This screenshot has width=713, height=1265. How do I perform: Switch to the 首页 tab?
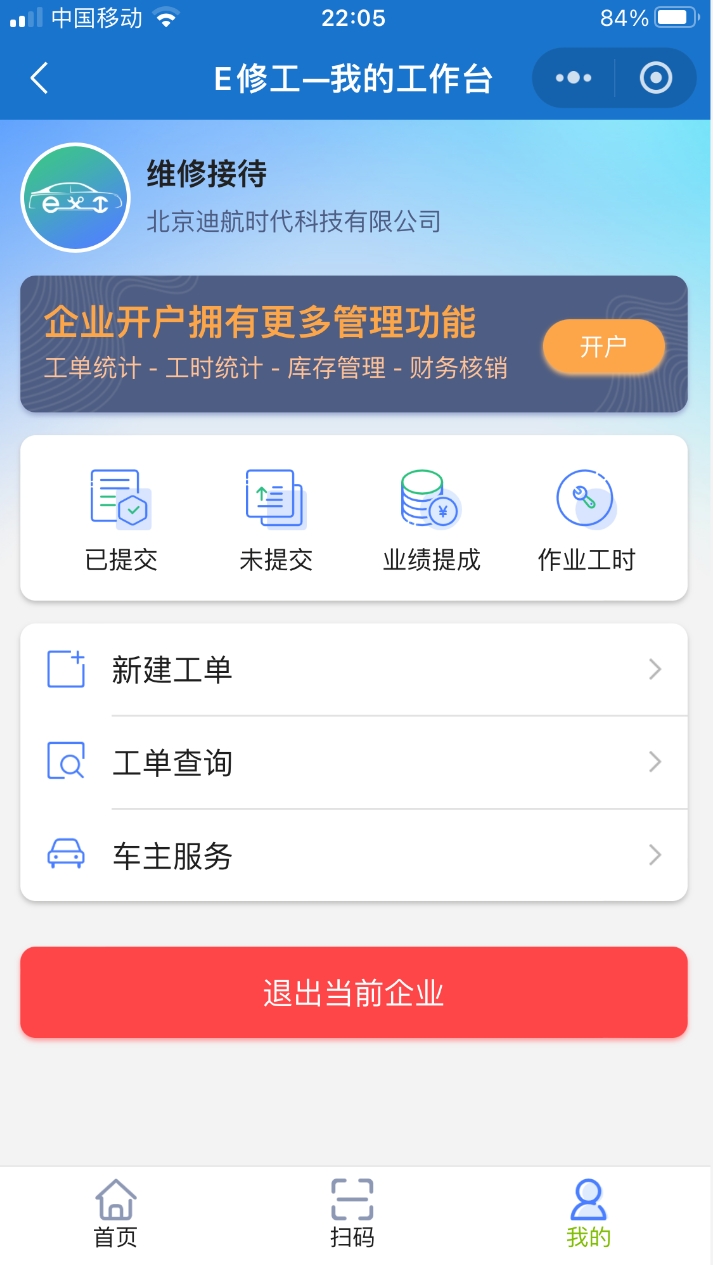tap(116, 1213)
